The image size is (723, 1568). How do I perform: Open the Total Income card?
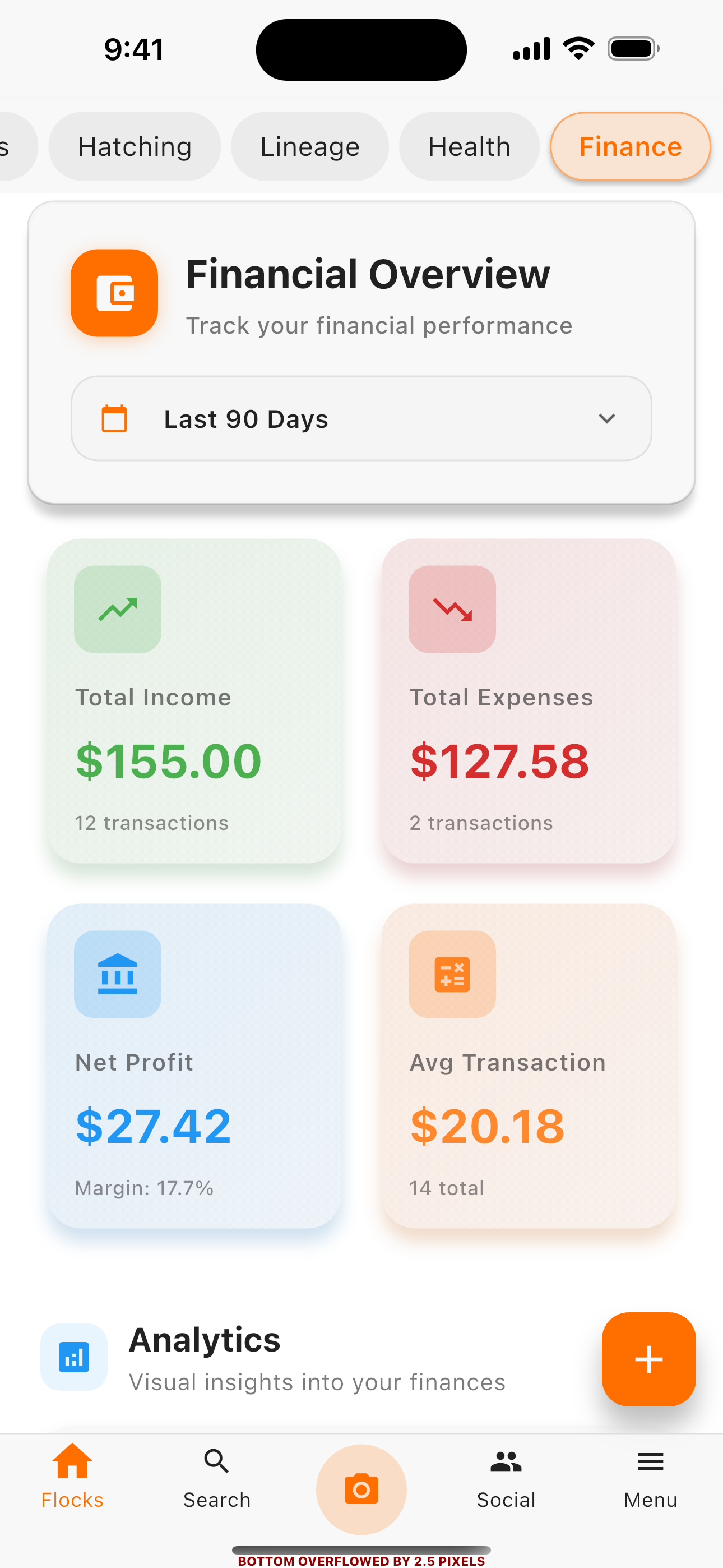tap(194, 700)
